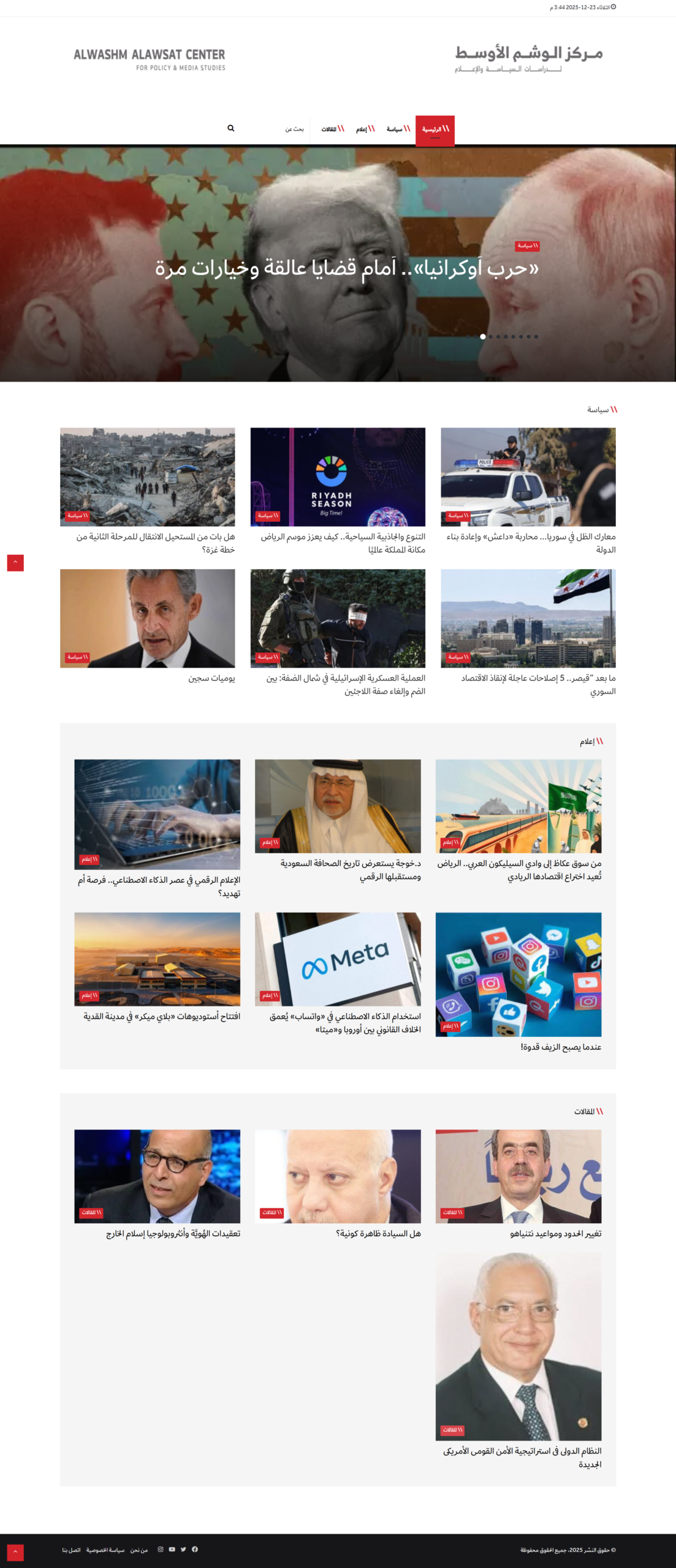Open the سياسة الخصوصية footer link

(105, 1550)
